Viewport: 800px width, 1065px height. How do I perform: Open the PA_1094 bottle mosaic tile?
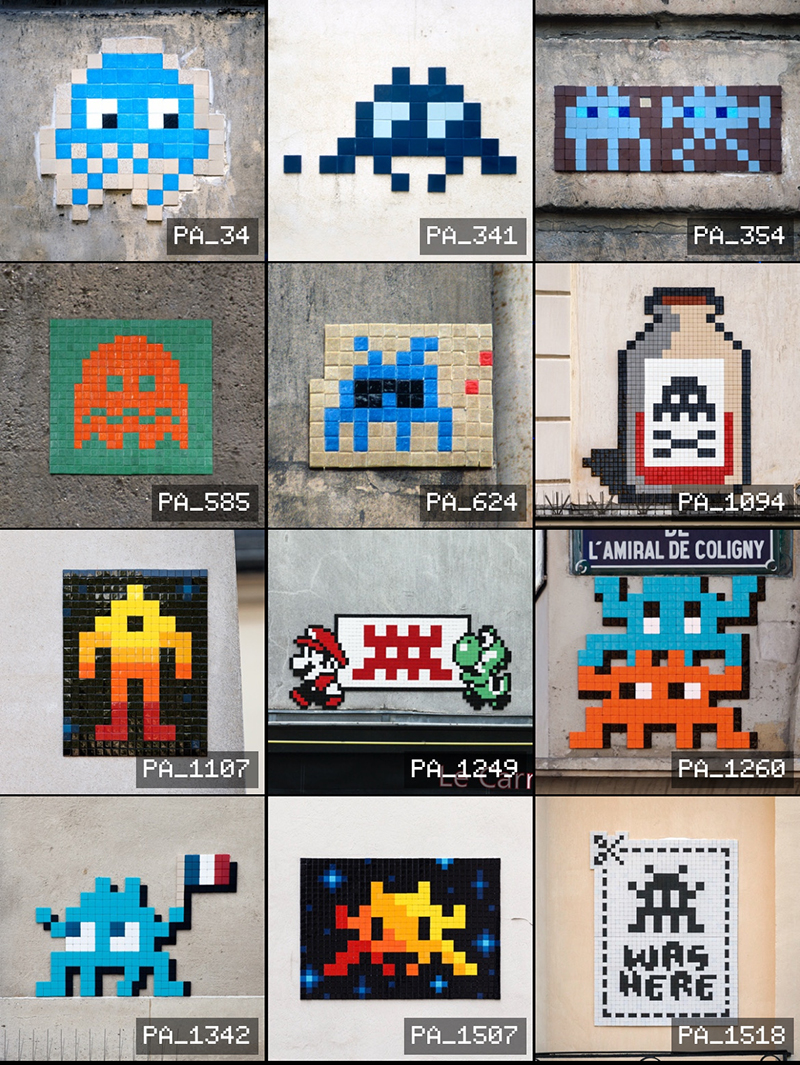click(x=667, y=396)
